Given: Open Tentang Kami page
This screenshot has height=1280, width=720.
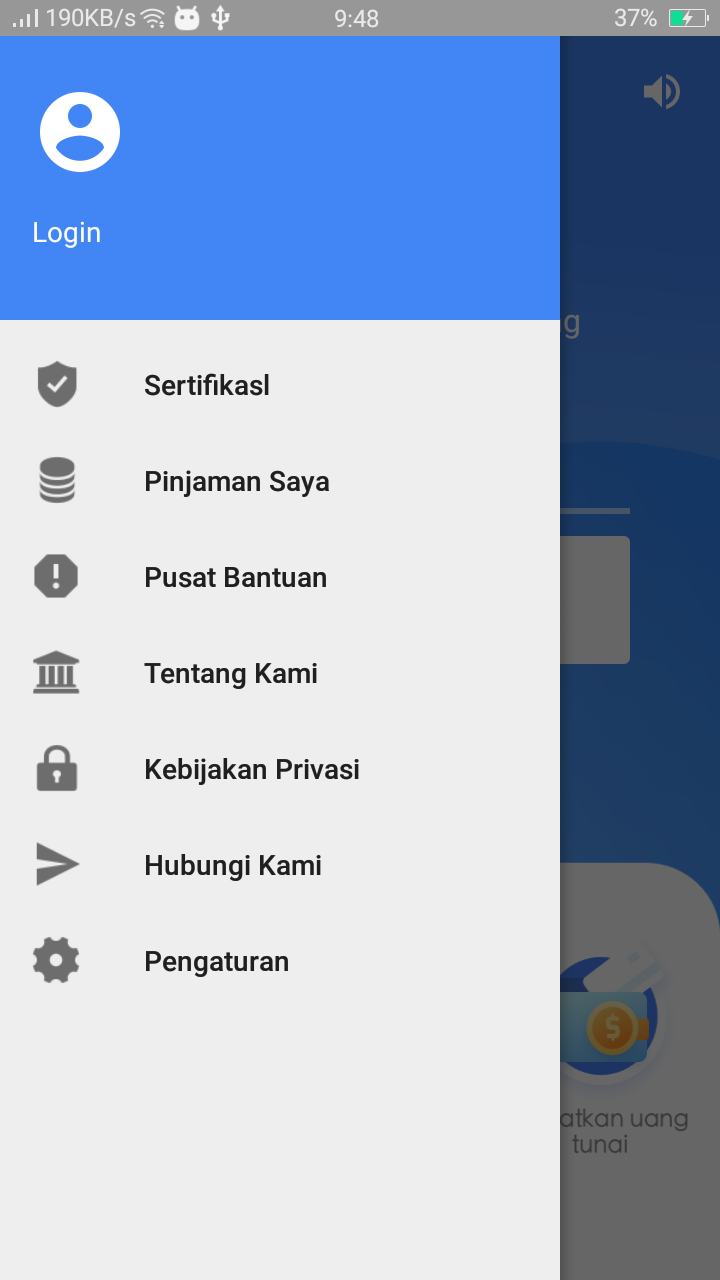Looking at the screenshot, I should [x=230, y=673].
